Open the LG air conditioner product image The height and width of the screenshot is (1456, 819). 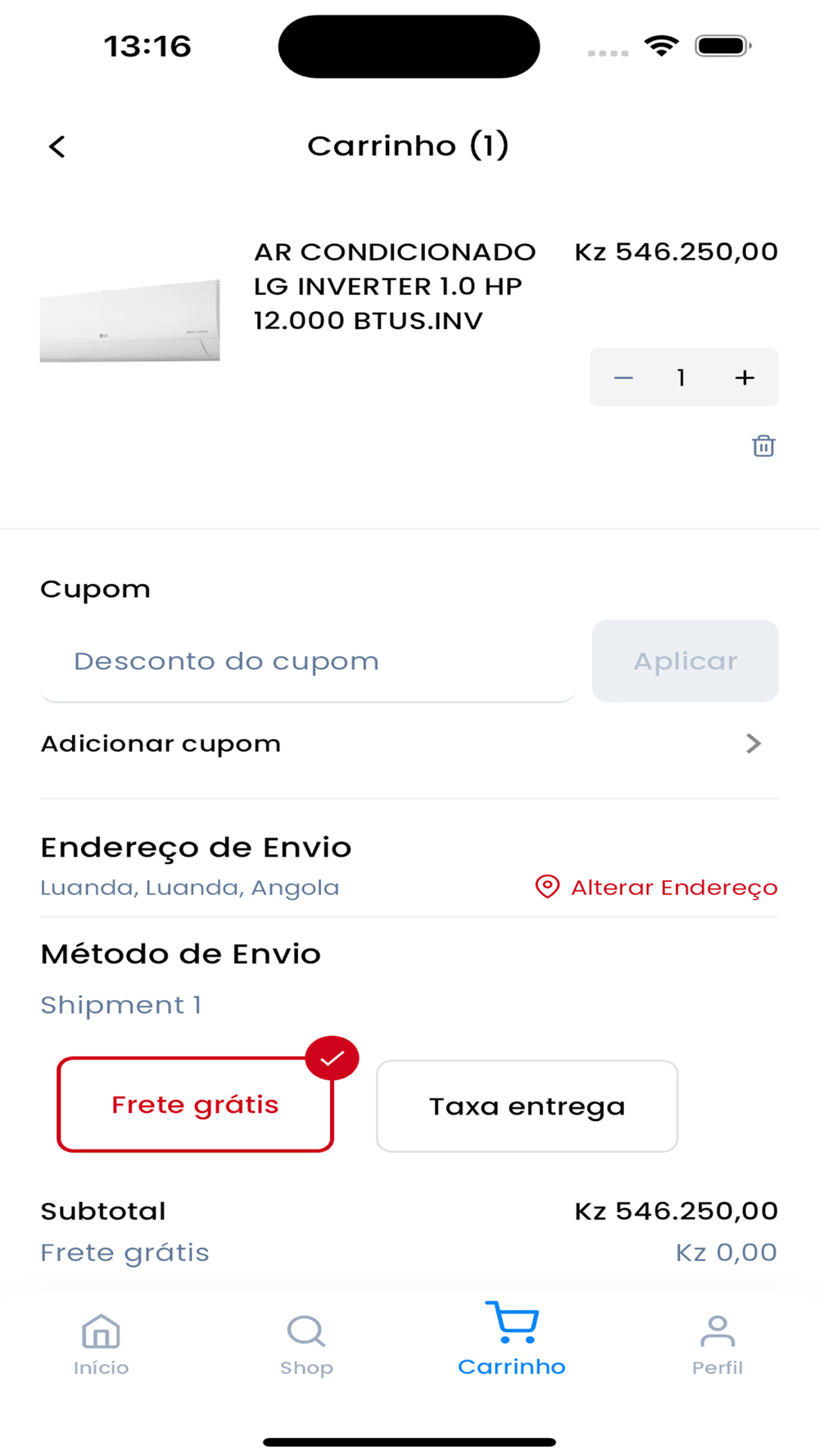pyautogui.click(x=130, y=320)
